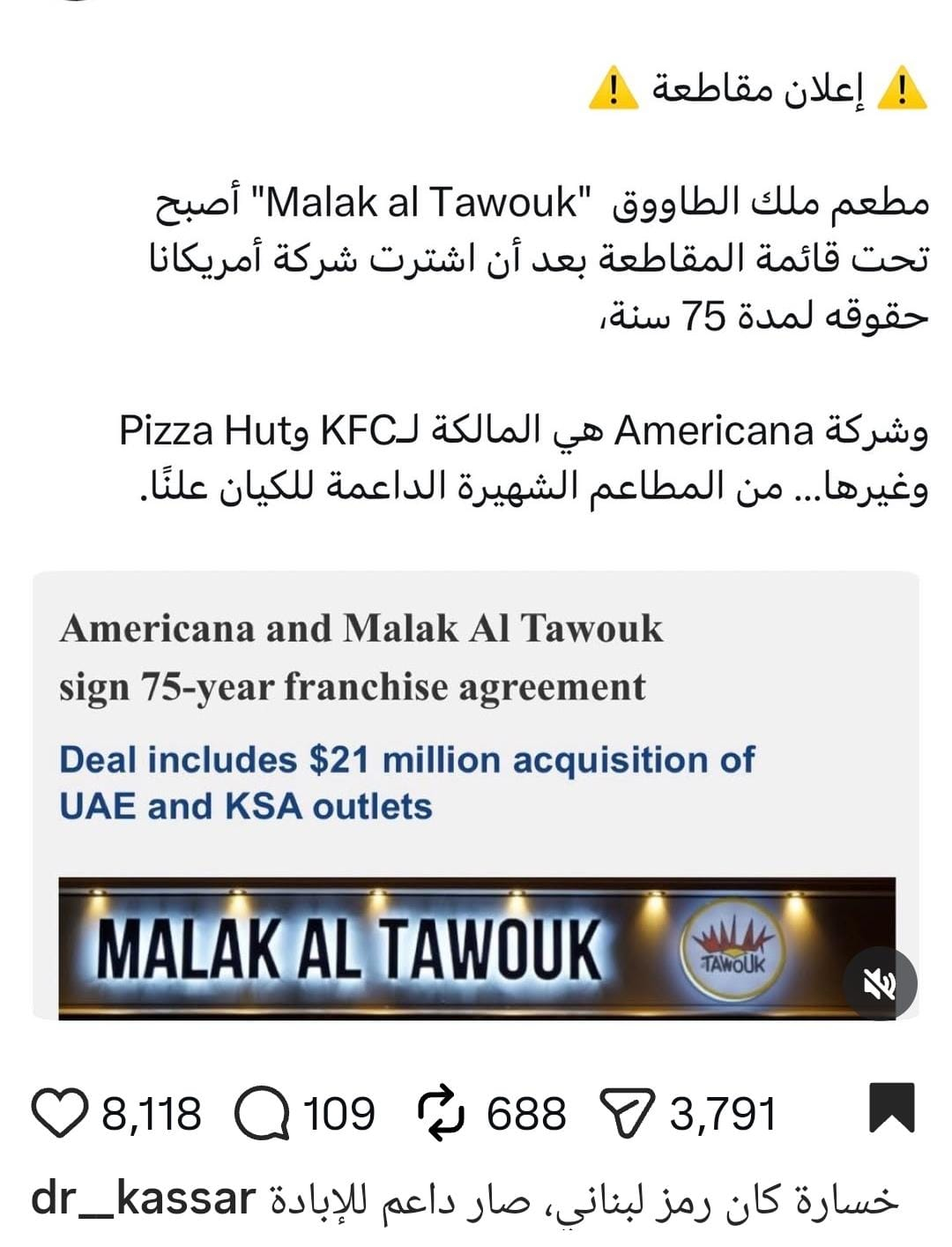Screen dimensions: 952x1247
Task: Open the comments on this post
Action: coord(262,1111)
